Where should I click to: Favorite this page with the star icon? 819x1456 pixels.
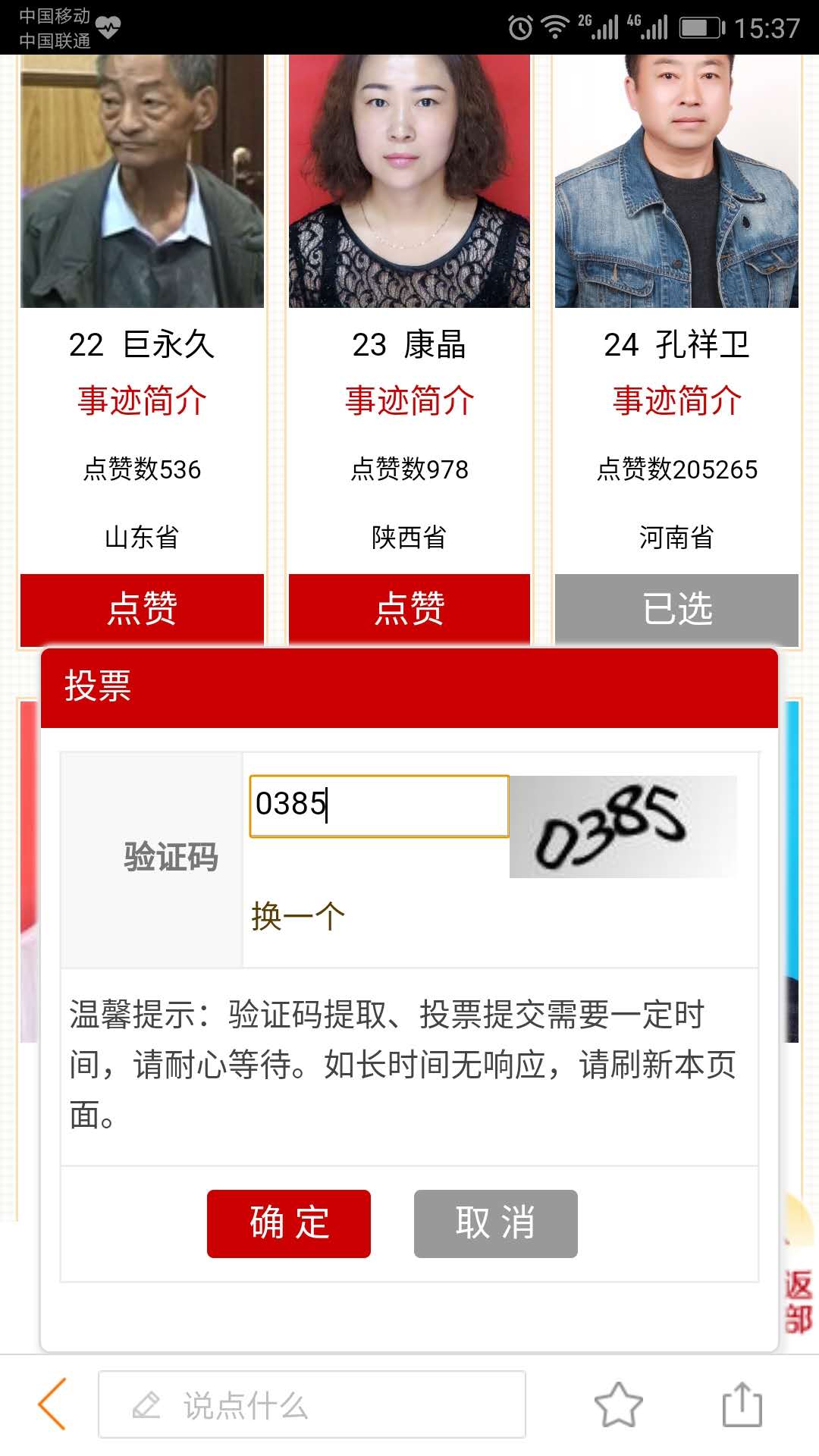point(618,1404)
